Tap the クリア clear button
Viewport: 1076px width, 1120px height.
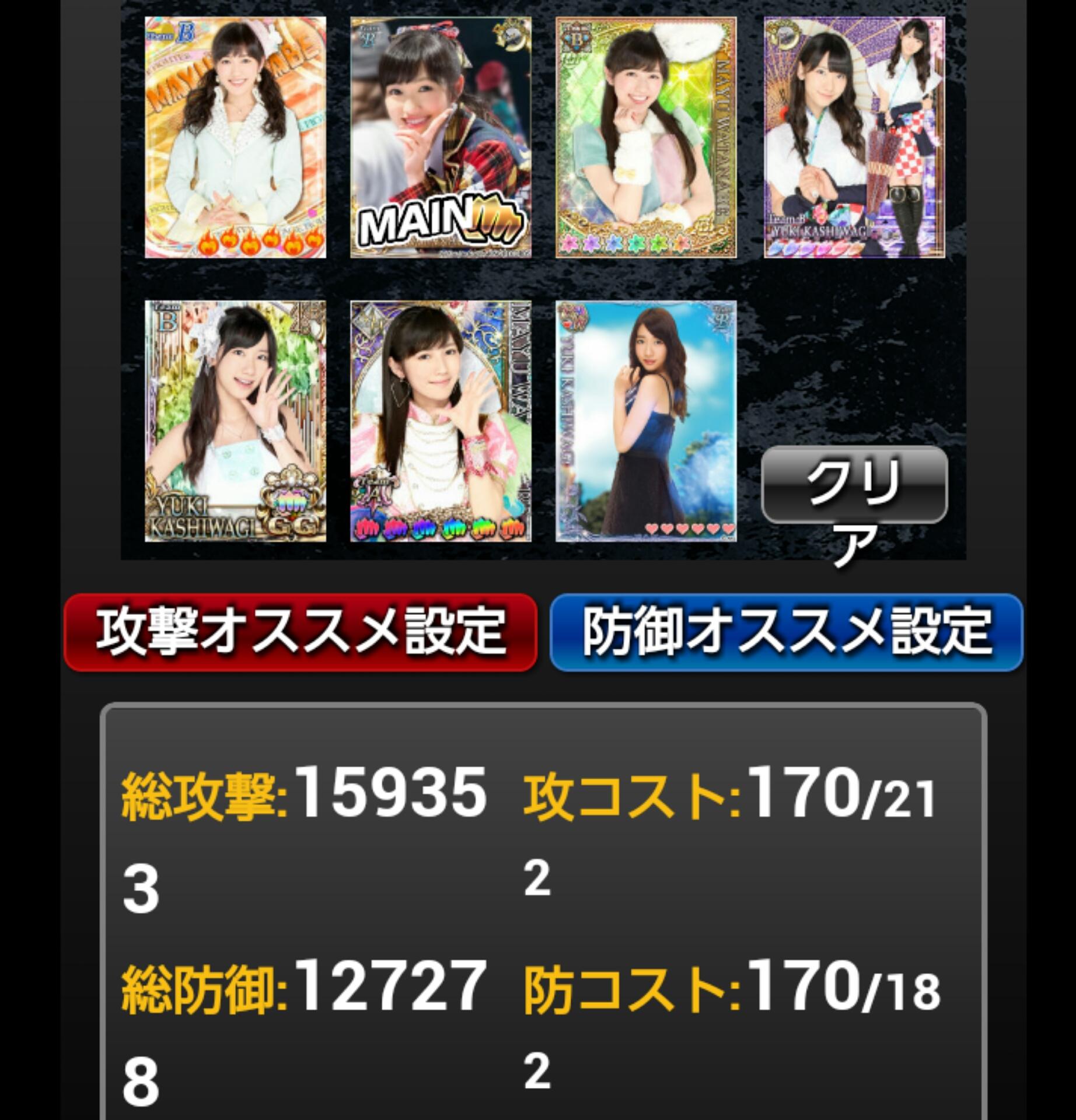854,485
